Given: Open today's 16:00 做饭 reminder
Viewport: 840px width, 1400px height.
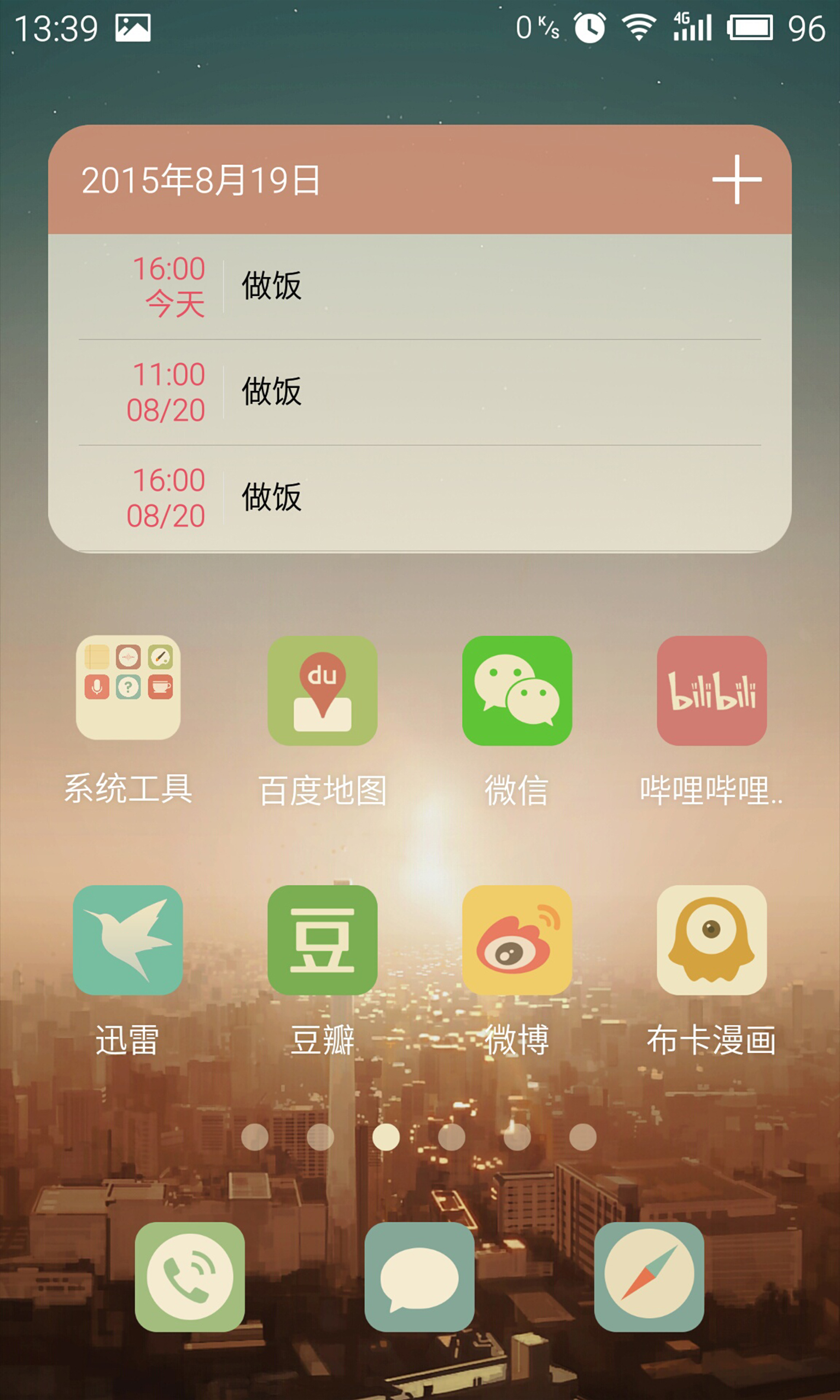Looking at the screenshot, I should pos(419,287).
